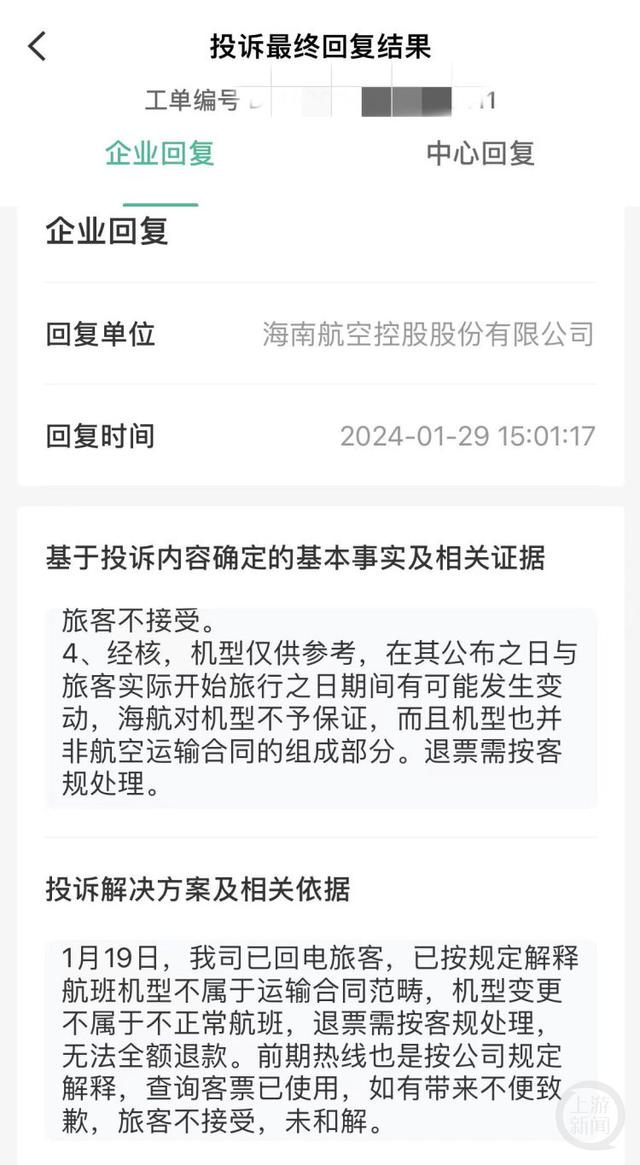Select the 企业回复 tab
The image size is (640, 1165).
pyautogui.click(x=160, y=153)
